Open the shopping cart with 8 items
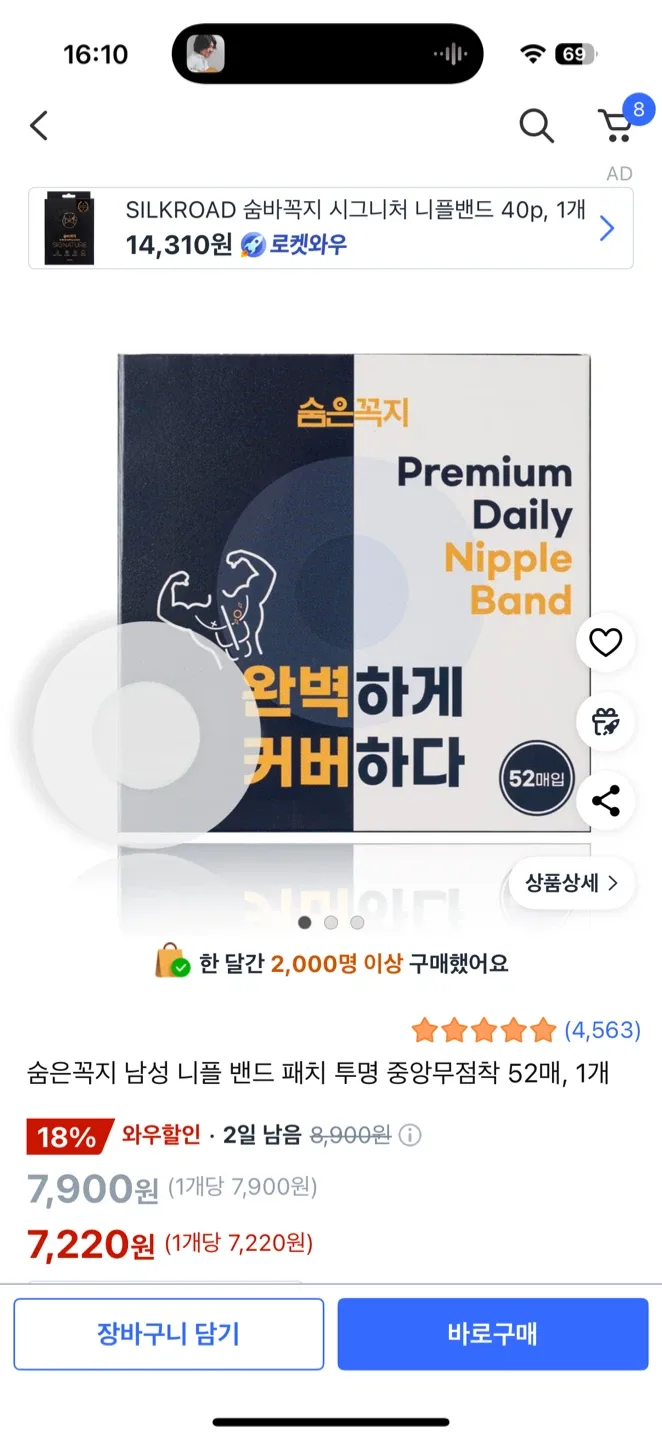The width and height of the screenshot is (662, 1440). pos(617,125)
